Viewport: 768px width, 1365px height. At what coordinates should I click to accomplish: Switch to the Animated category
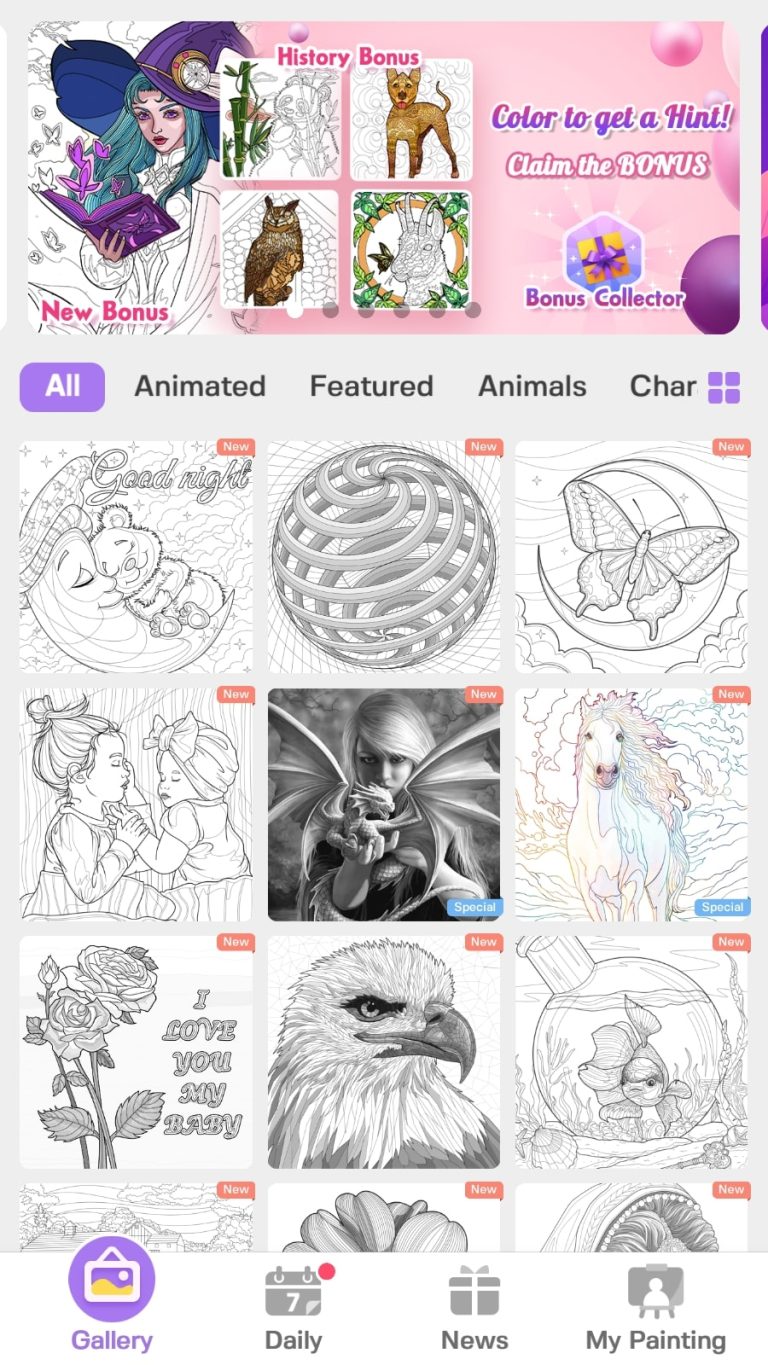[199, 386]
